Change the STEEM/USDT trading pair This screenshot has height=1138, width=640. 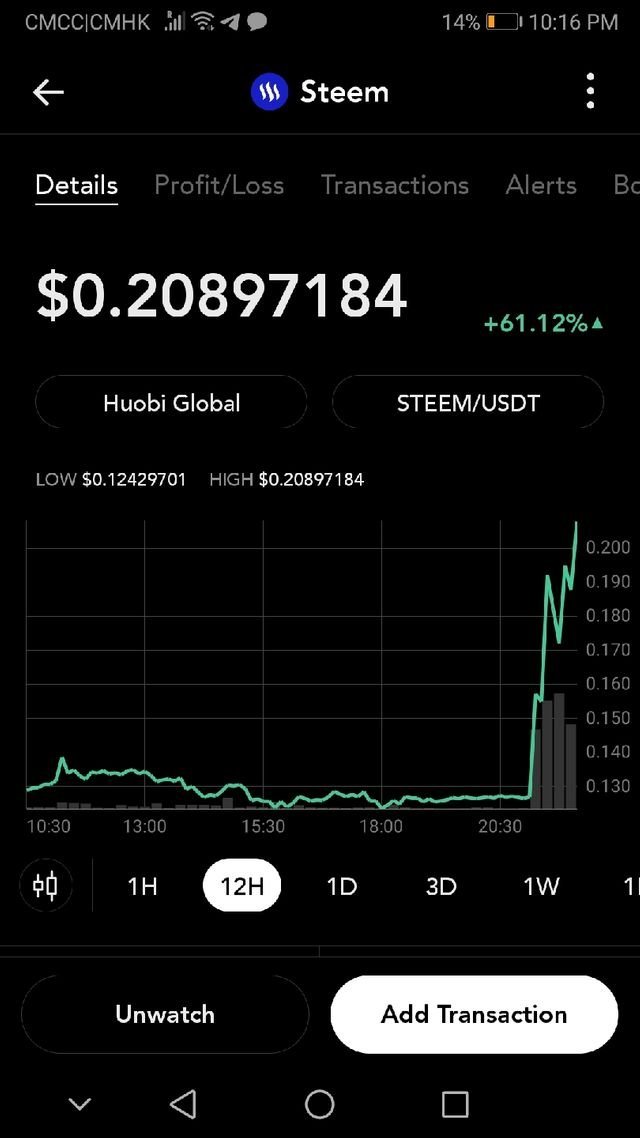tap(468, 403)
